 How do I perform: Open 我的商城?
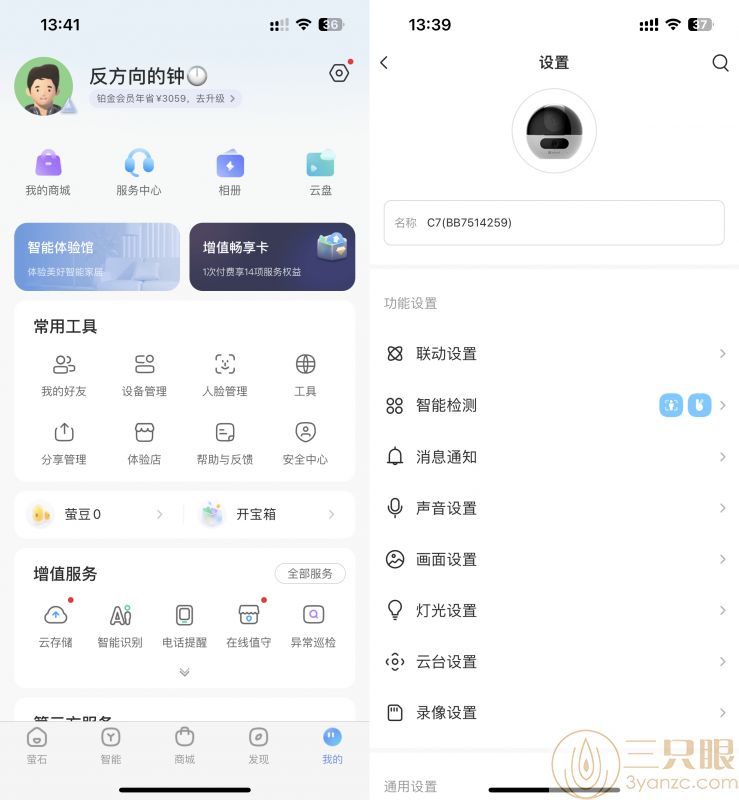[x=48, y=173]
